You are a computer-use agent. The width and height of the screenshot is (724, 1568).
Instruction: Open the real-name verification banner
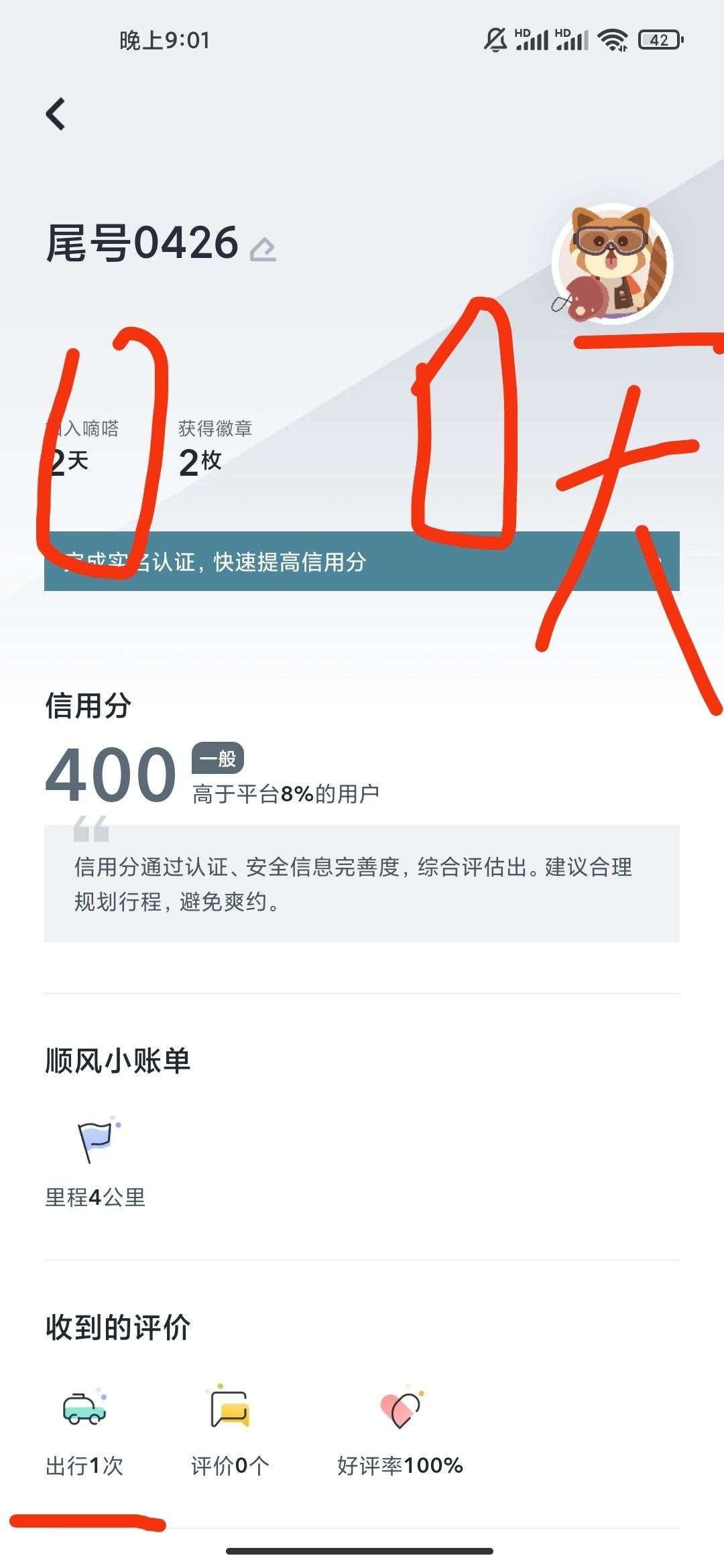click(362, 562)
